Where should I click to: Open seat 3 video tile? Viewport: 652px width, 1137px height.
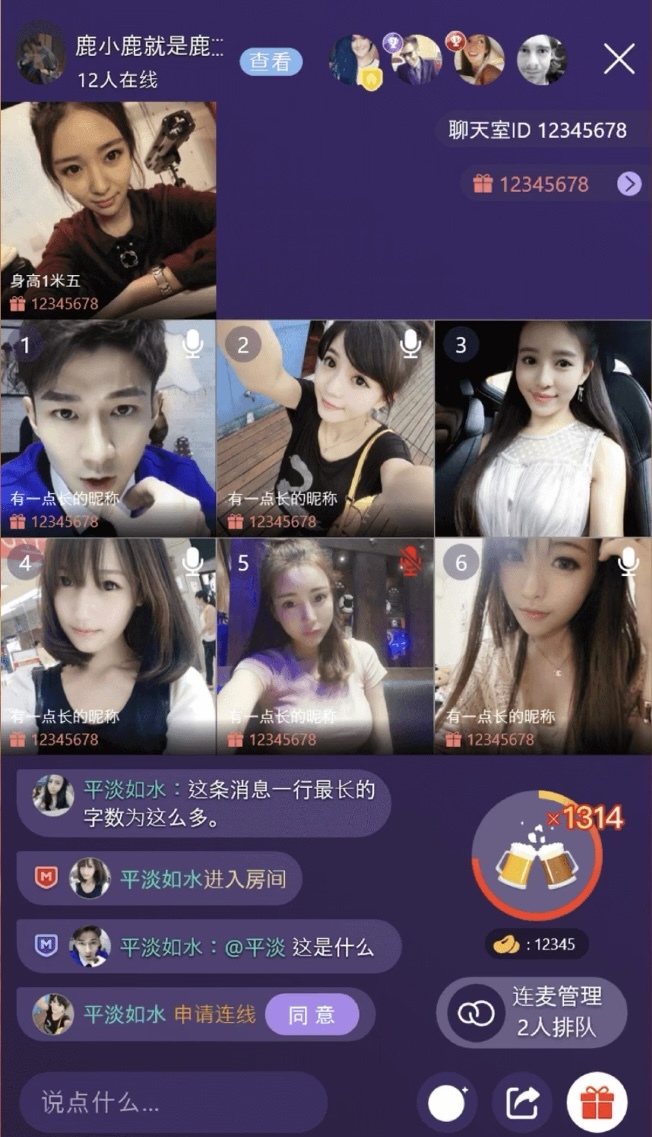[x=543, y=428]
